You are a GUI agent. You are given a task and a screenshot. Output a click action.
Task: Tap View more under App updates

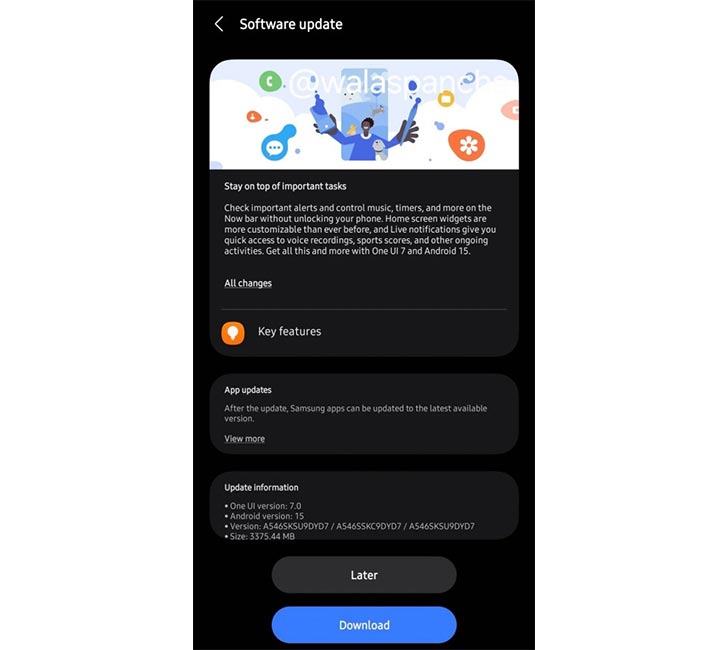[x=244, y=439]
